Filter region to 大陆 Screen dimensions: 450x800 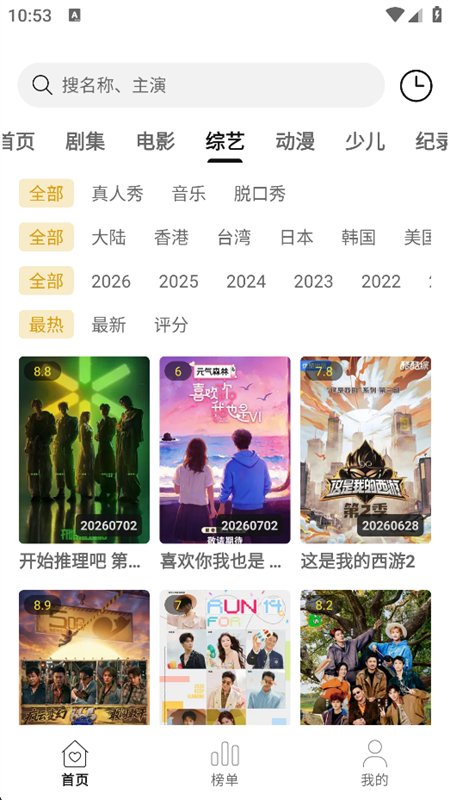[109, 237]
